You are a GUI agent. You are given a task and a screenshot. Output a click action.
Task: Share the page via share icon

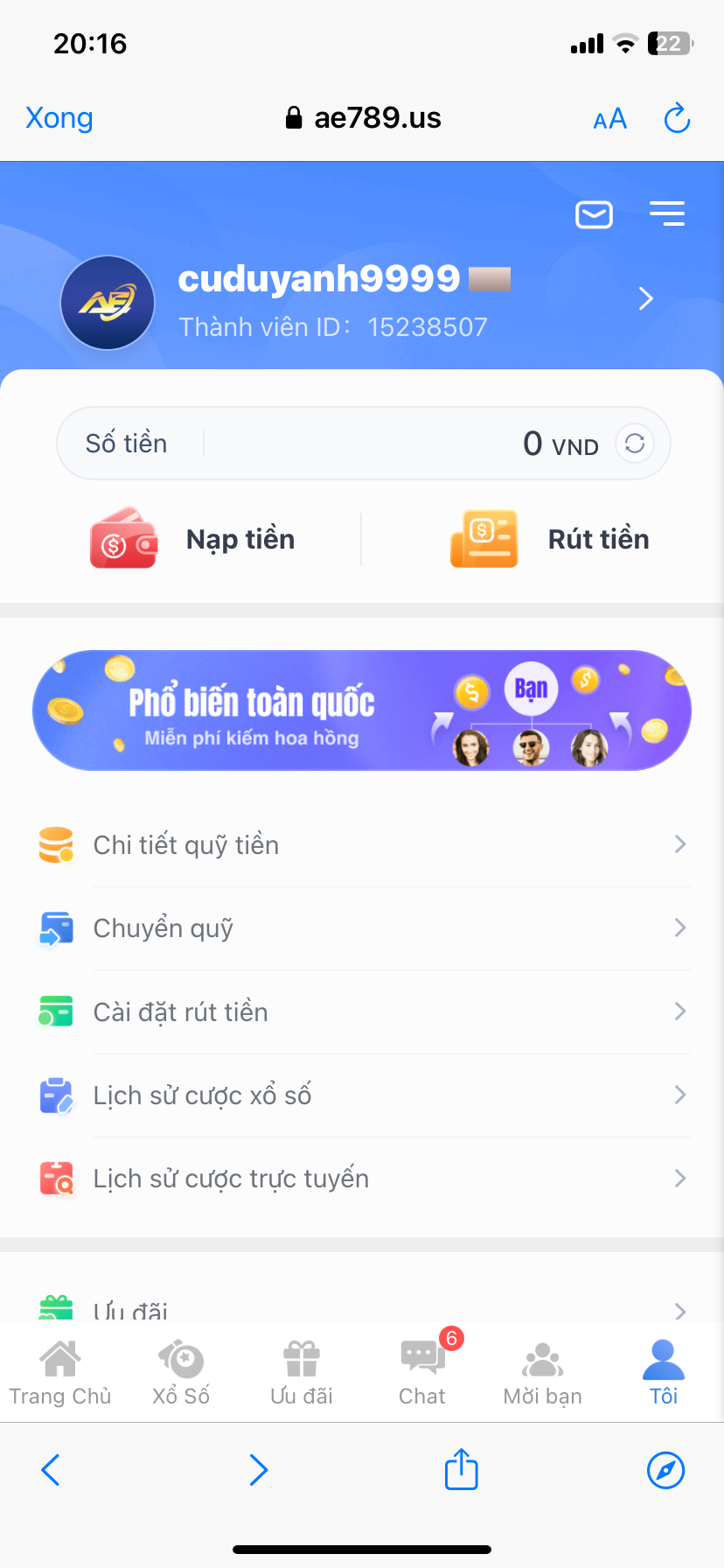462,1468
